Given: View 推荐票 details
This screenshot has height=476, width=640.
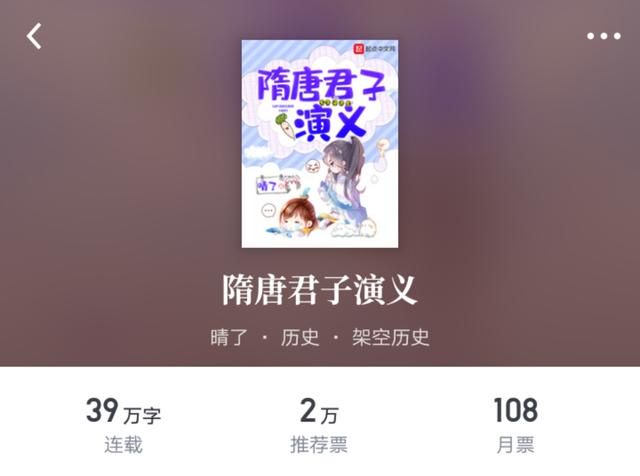Looking at the screenshot, I should [320, 425].
